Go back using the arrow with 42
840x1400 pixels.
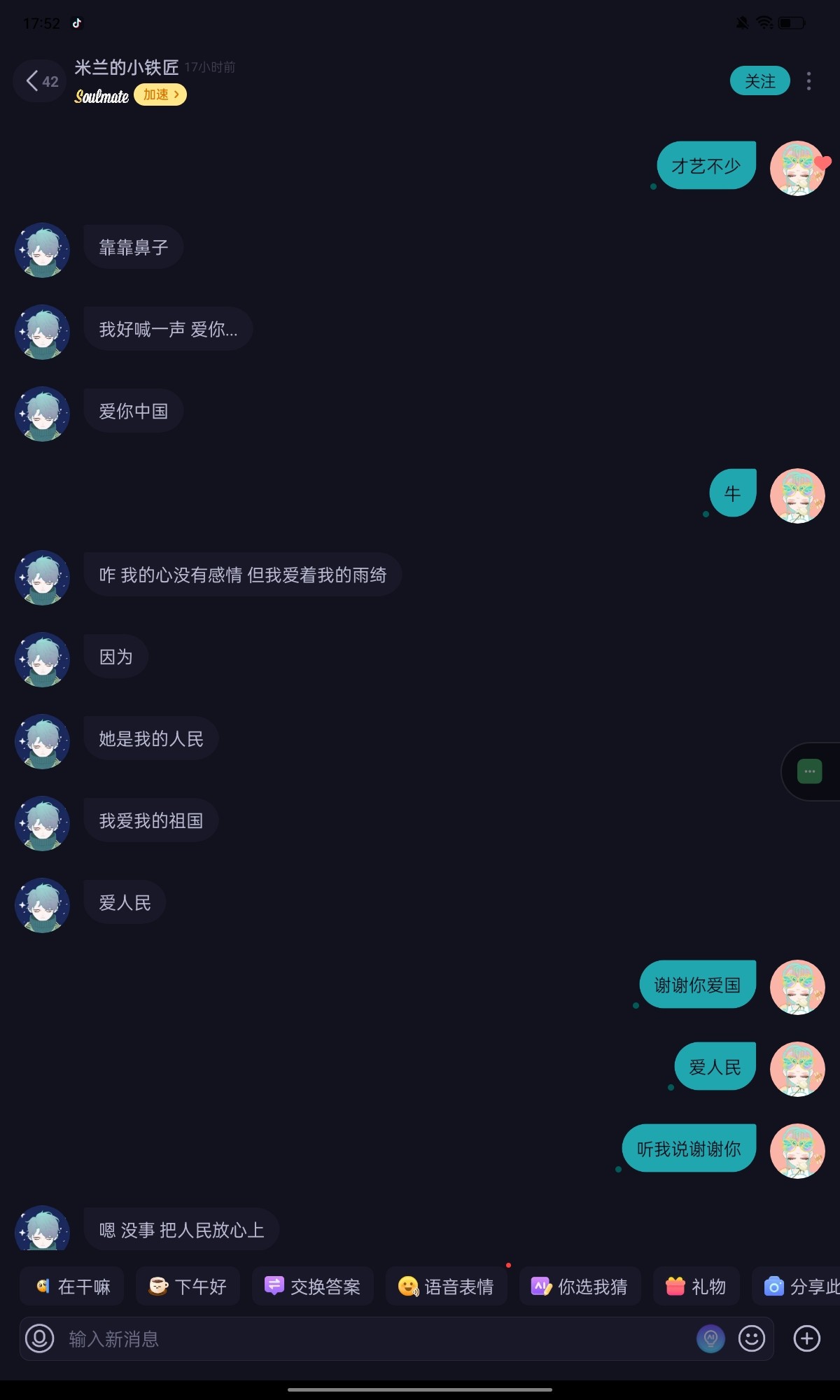click(x=41, y=81)
